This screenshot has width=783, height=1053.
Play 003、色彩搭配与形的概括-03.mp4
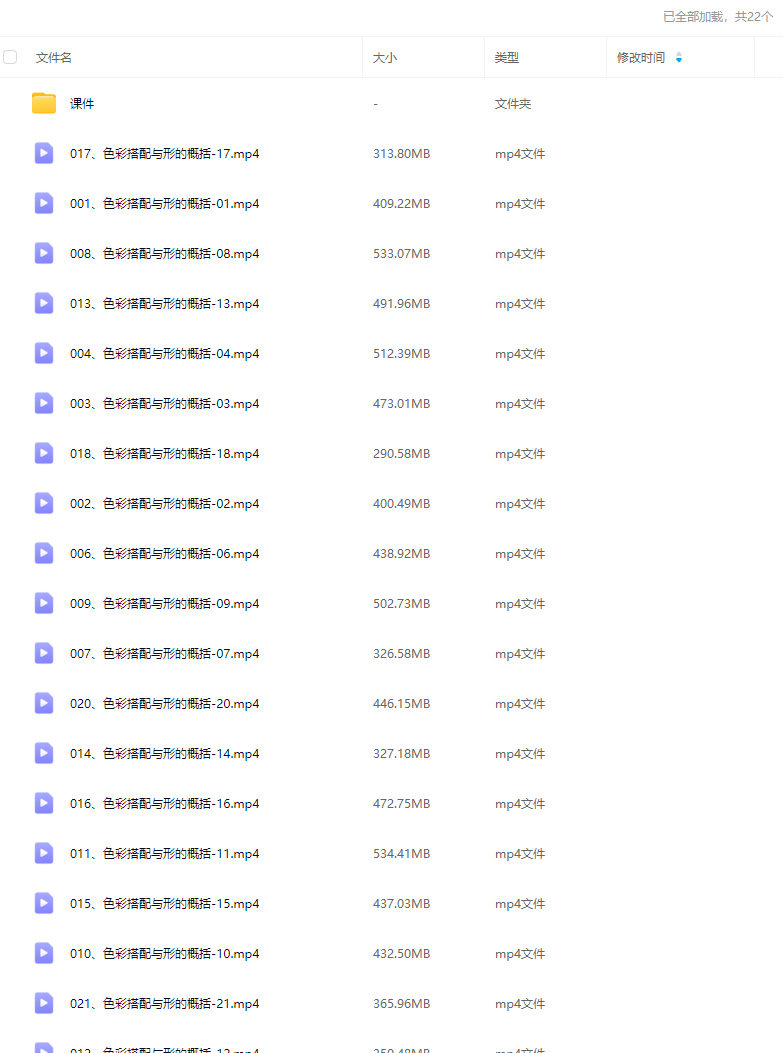[x=164, y=404]
